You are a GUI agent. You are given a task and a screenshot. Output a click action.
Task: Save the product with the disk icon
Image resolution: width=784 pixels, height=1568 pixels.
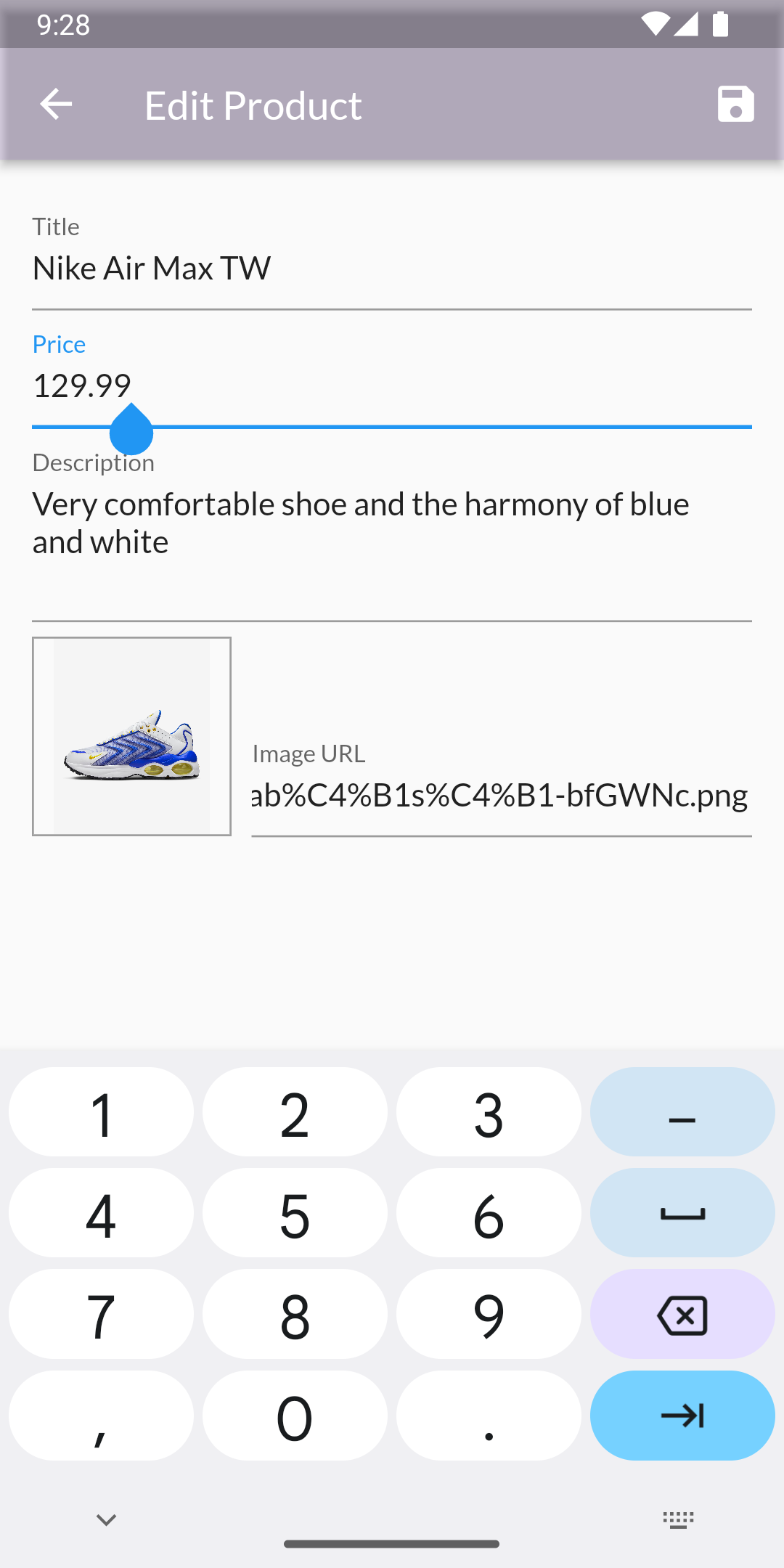tap(735, 105)
